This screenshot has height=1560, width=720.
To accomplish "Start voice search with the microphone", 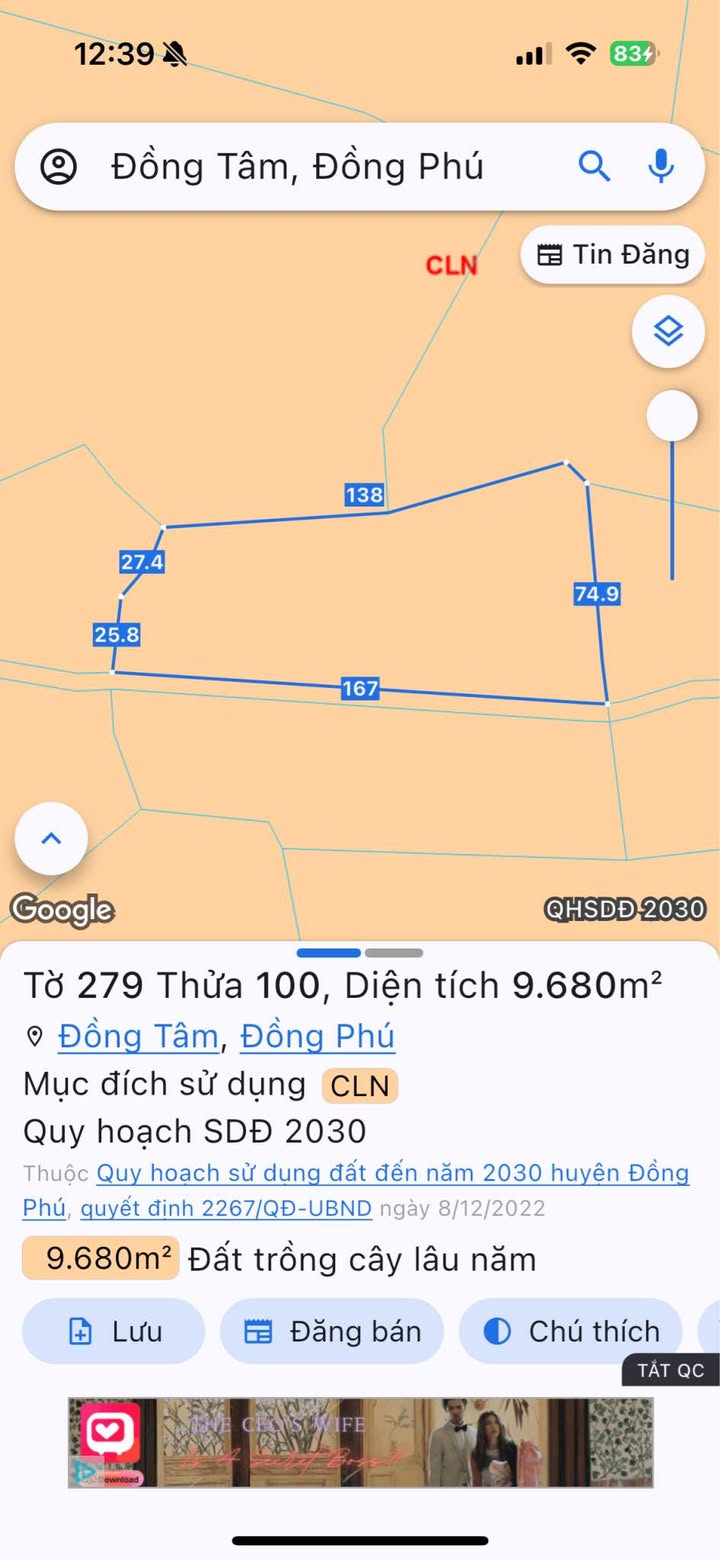I will pyautogui.click(x=661, y=166).
